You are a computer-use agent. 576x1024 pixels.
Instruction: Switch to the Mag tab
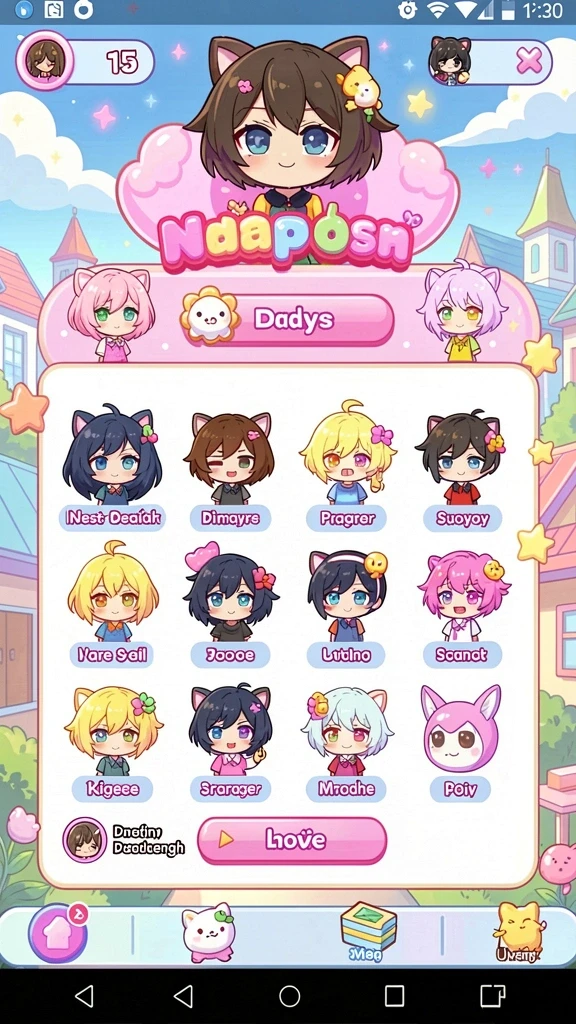click(x=368, y=932)
